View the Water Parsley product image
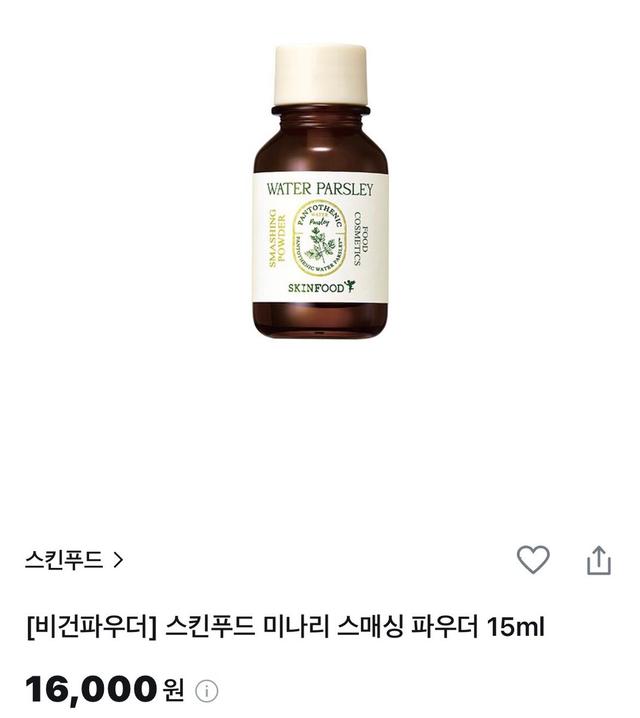 [320, 190]
